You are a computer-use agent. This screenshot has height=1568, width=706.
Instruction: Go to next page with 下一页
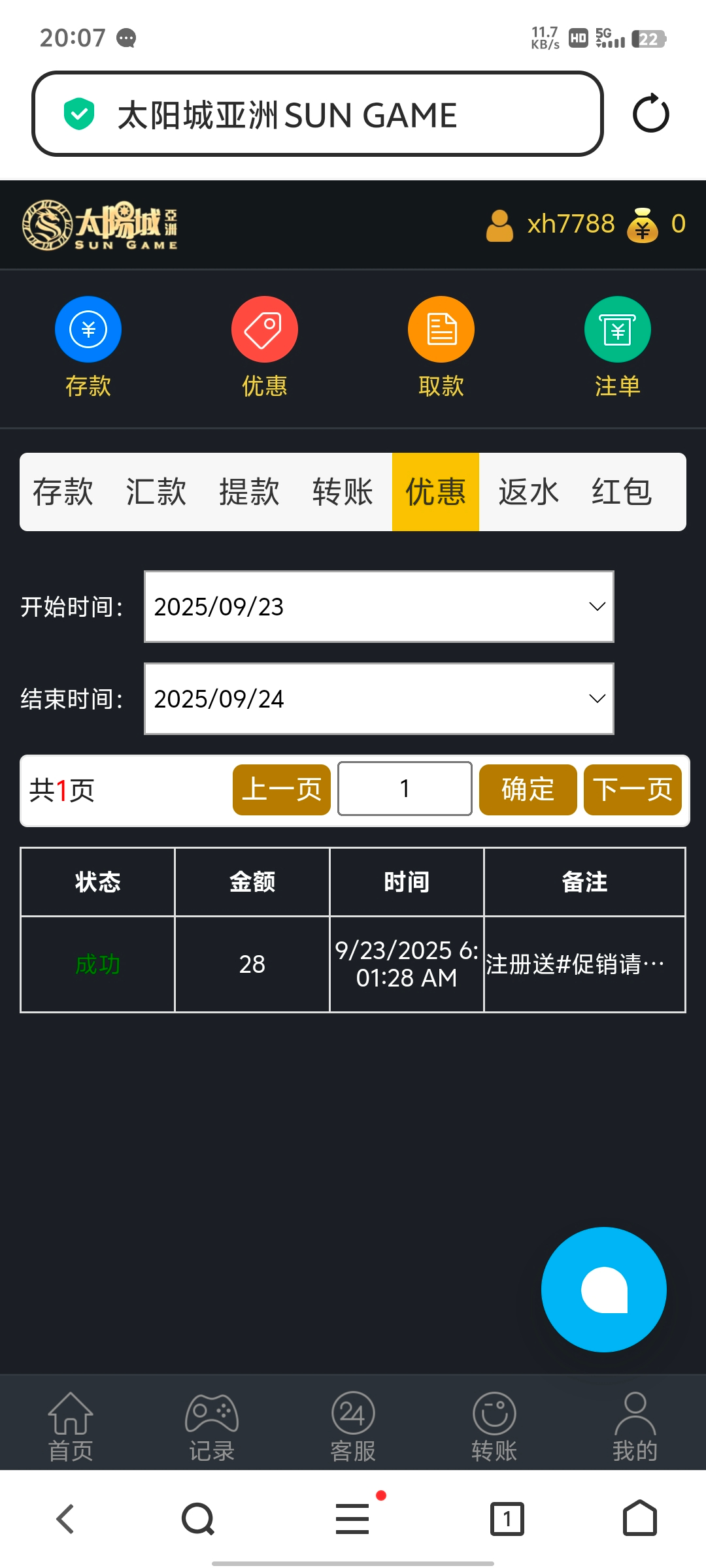click(x=632, y=790)
